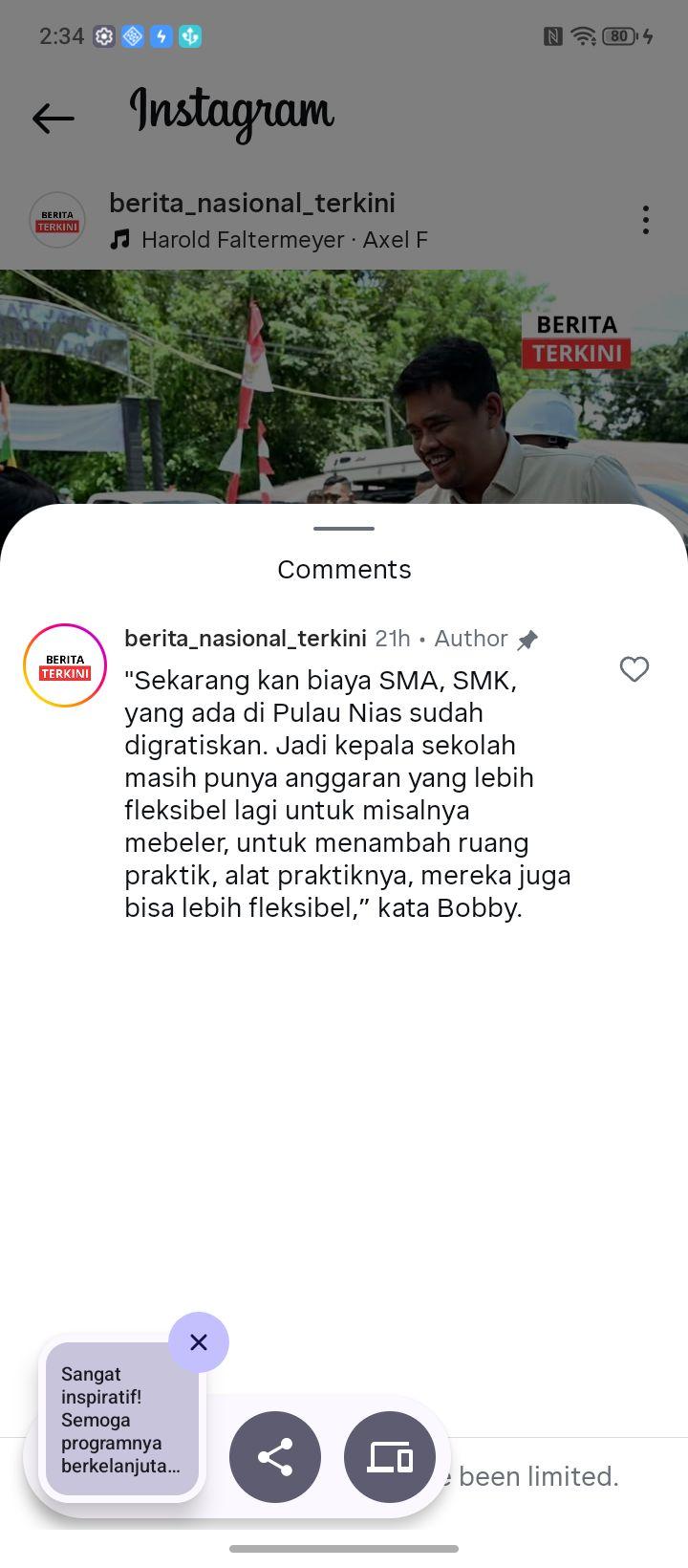Share the copied text via share button

click(275, 1457)
